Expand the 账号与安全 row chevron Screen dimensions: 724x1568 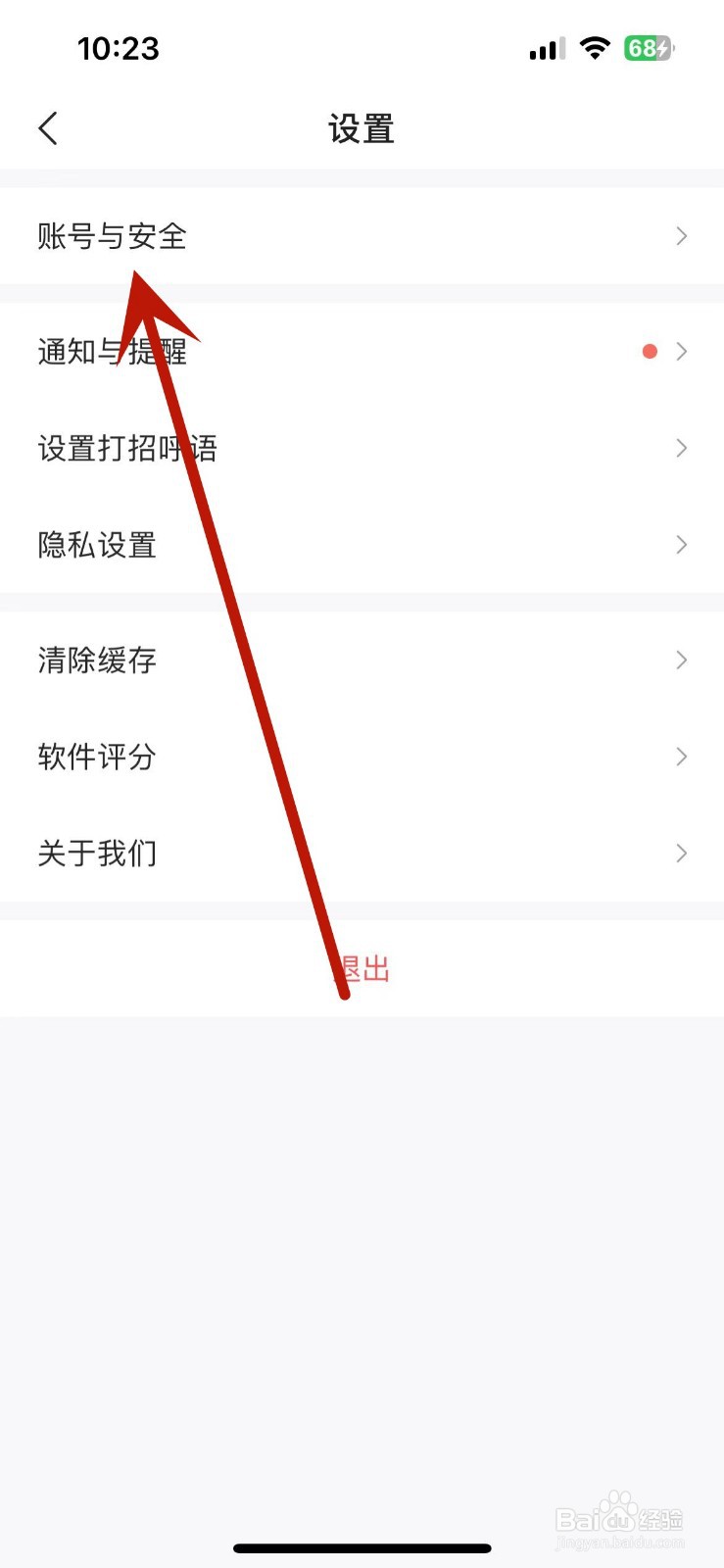point(682,236)
